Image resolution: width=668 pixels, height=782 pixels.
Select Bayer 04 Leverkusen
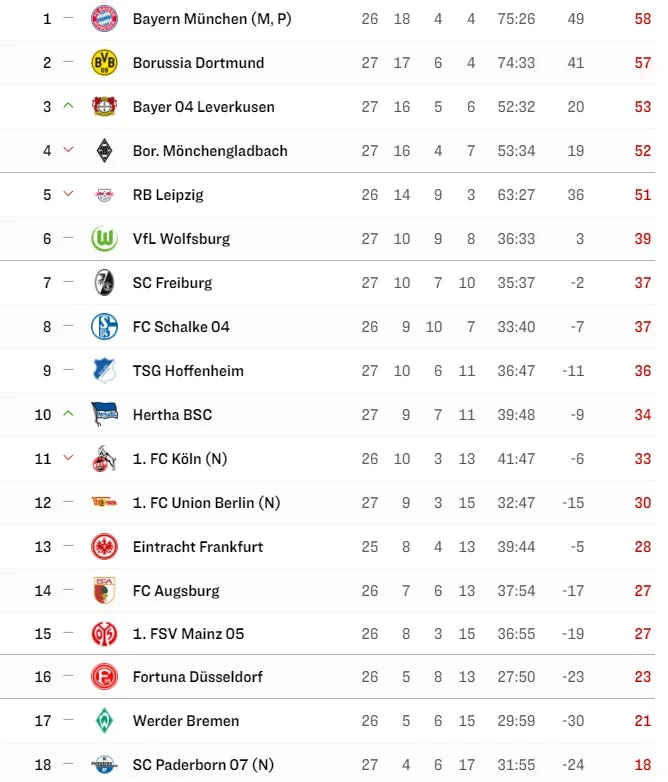[x=203, y=106]
